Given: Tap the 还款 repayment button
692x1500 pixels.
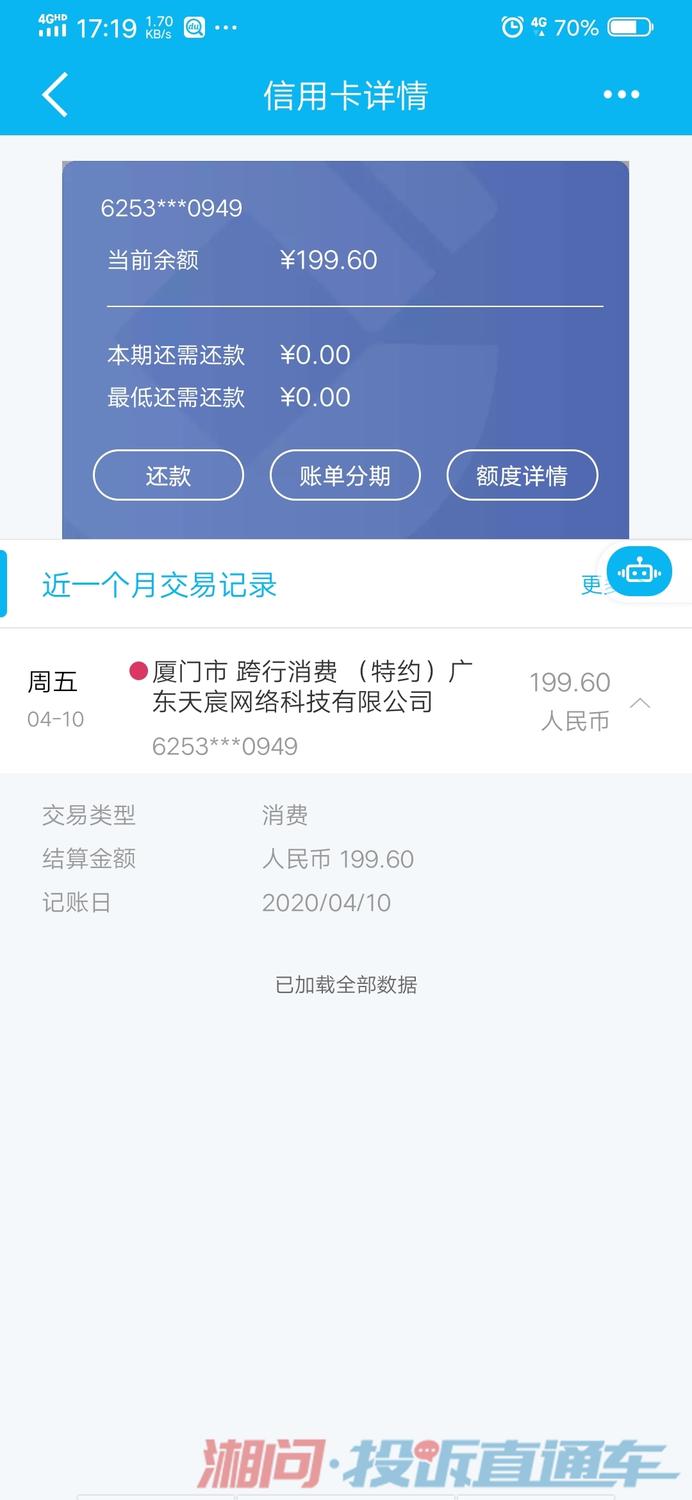Looking at the screenshot, I should (168, 475).
